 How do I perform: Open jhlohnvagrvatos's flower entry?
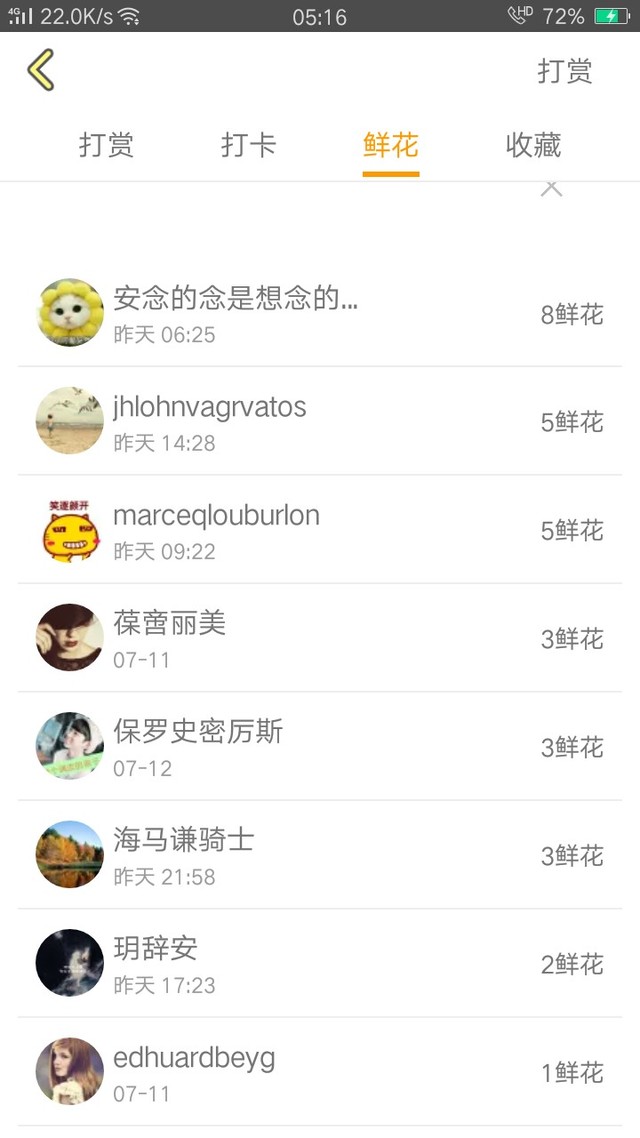[320, 422]
